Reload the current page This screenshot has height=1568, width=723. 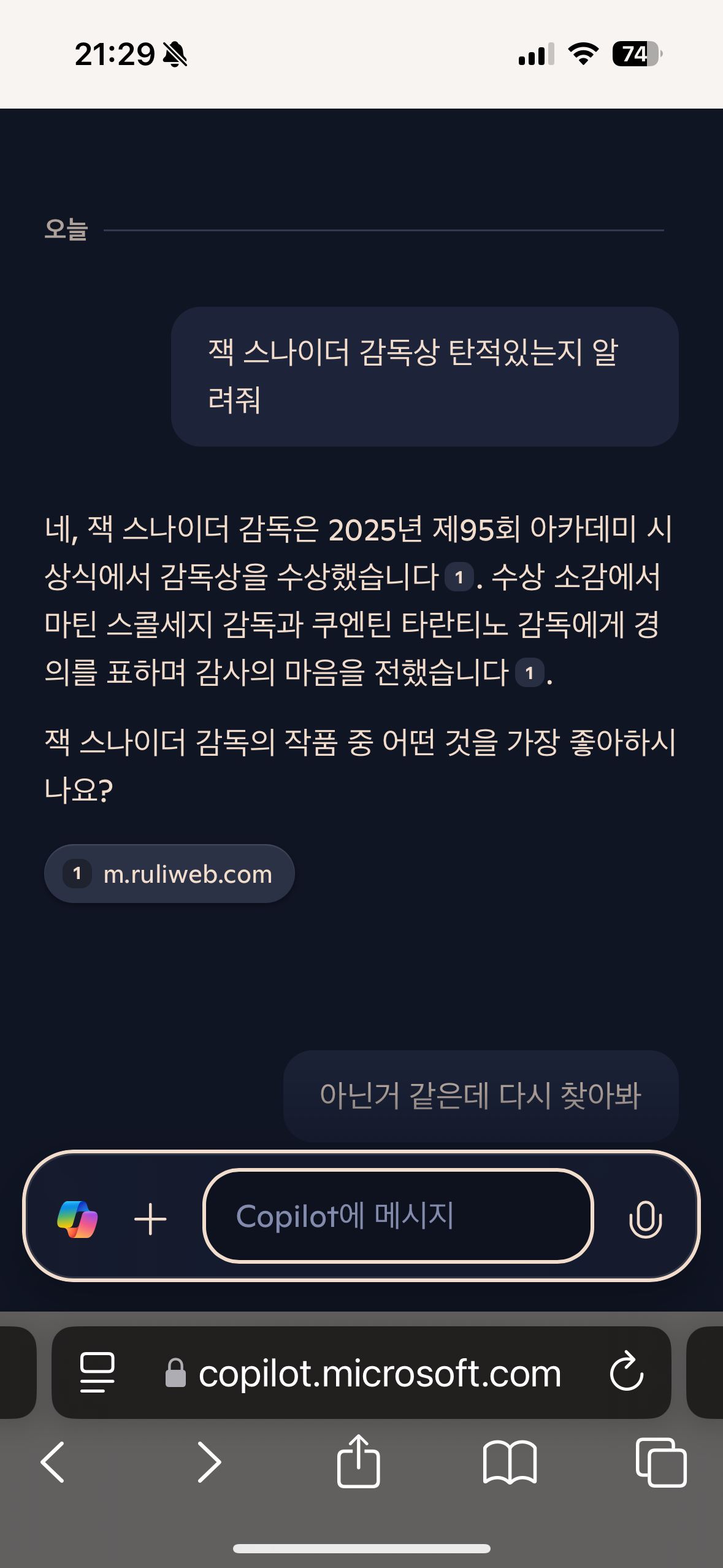click(627, 1372)
